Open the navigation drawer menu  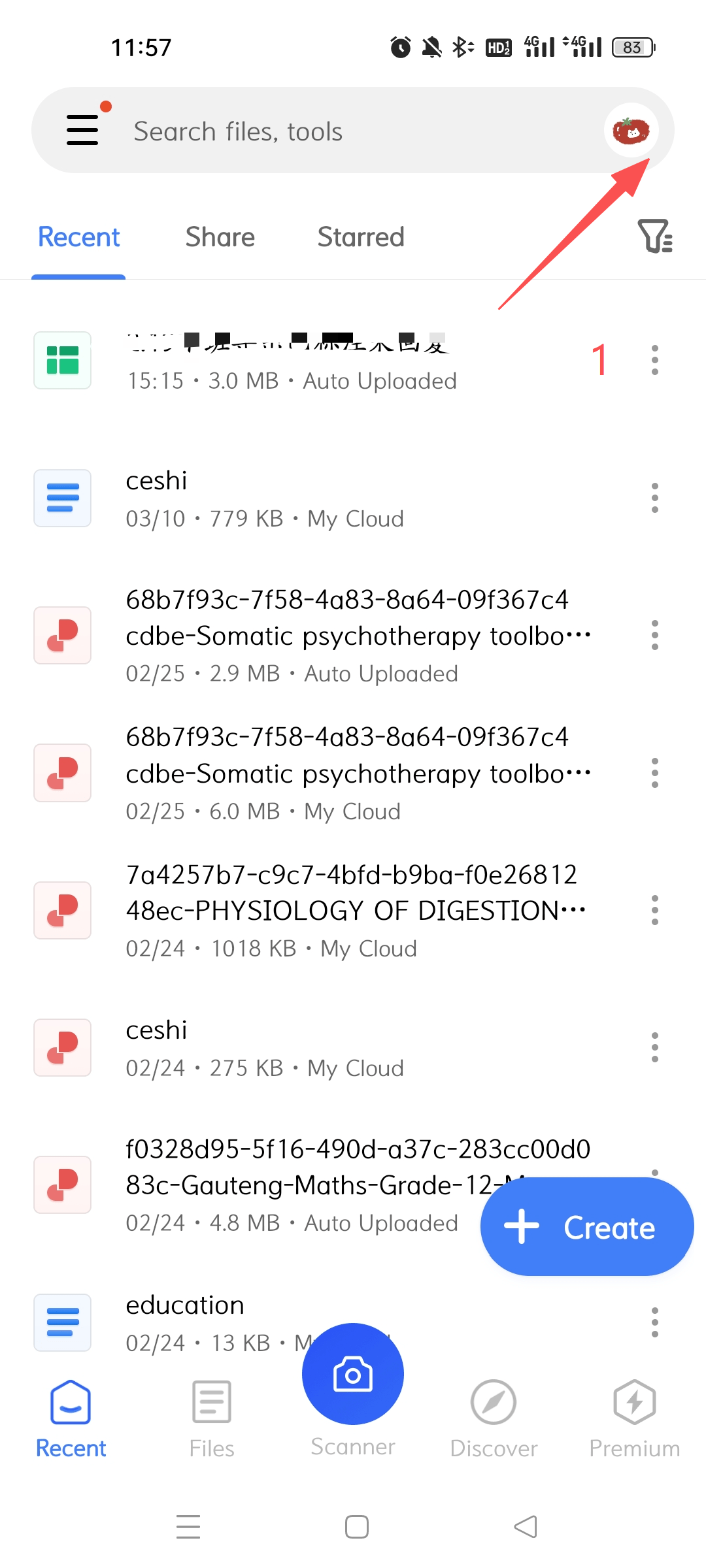[82, 129]
